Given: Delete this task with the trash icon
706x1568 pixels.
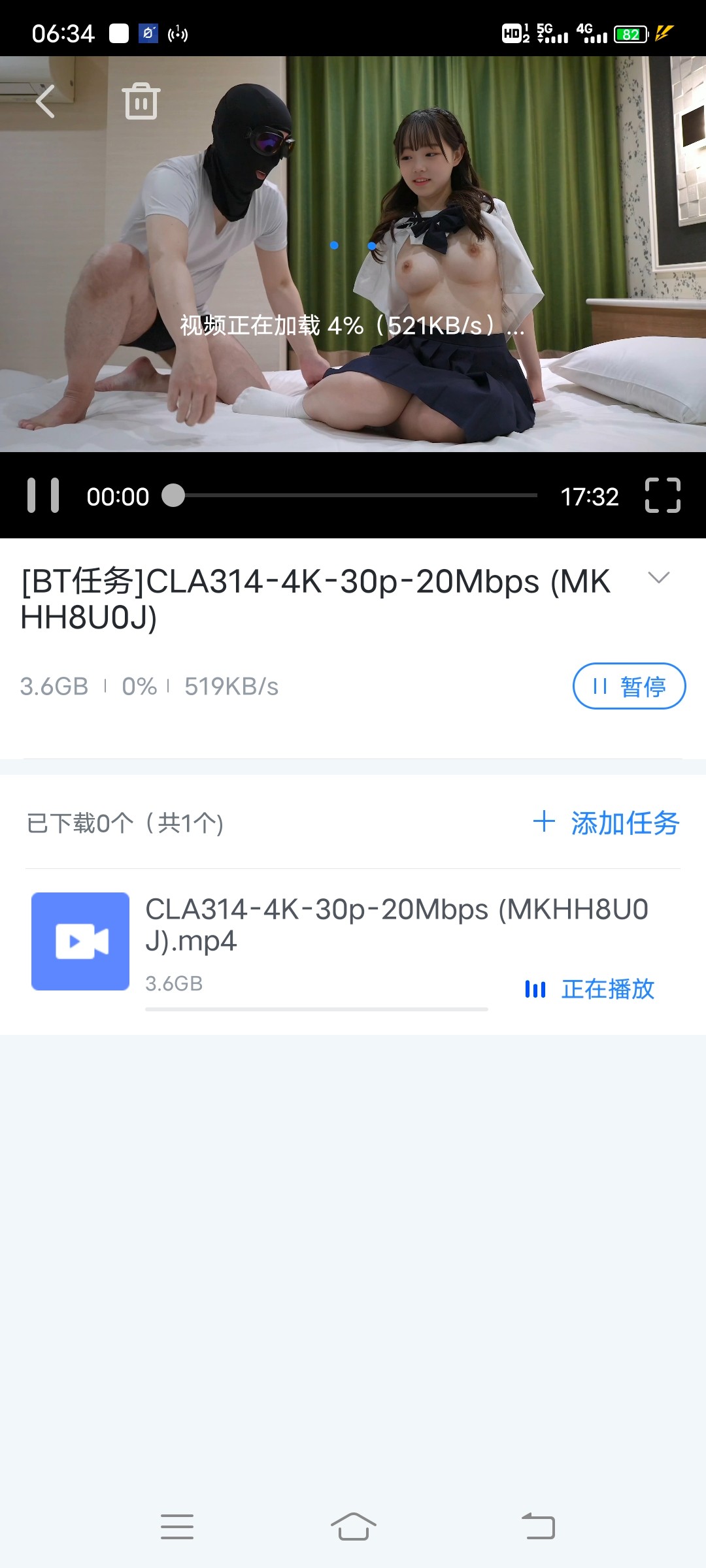Looking at the screenshot, I should 141,101.
